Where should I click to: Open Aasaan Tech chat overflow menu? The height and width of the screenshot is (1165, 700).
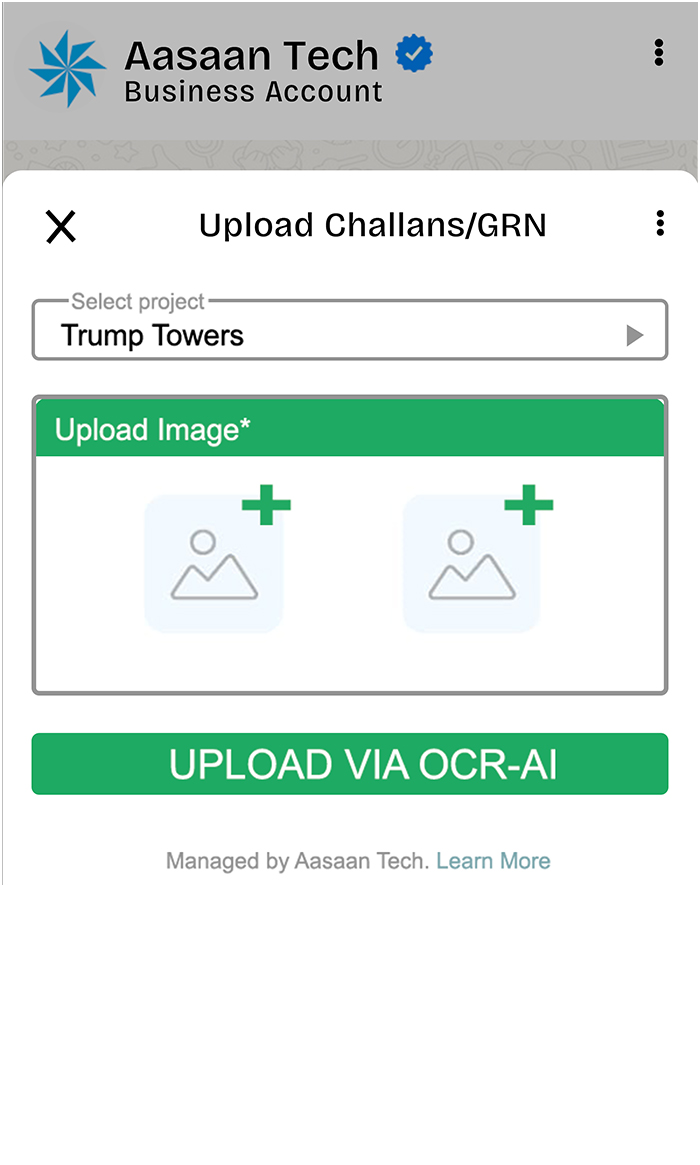pyautogui.click(x=658, y=53)
